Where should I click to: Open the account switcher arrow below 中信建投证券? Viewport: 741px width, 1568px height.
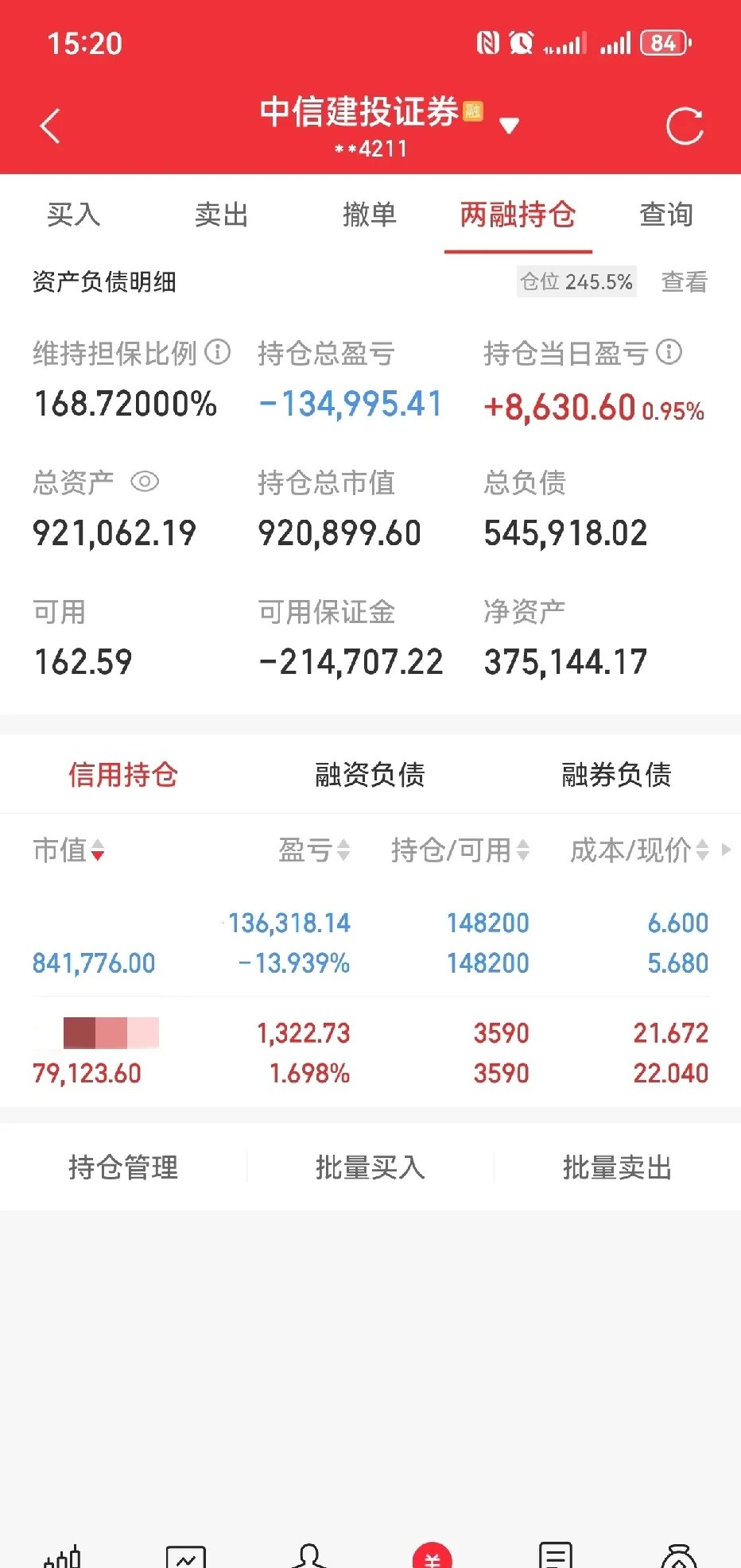[510, 126]
